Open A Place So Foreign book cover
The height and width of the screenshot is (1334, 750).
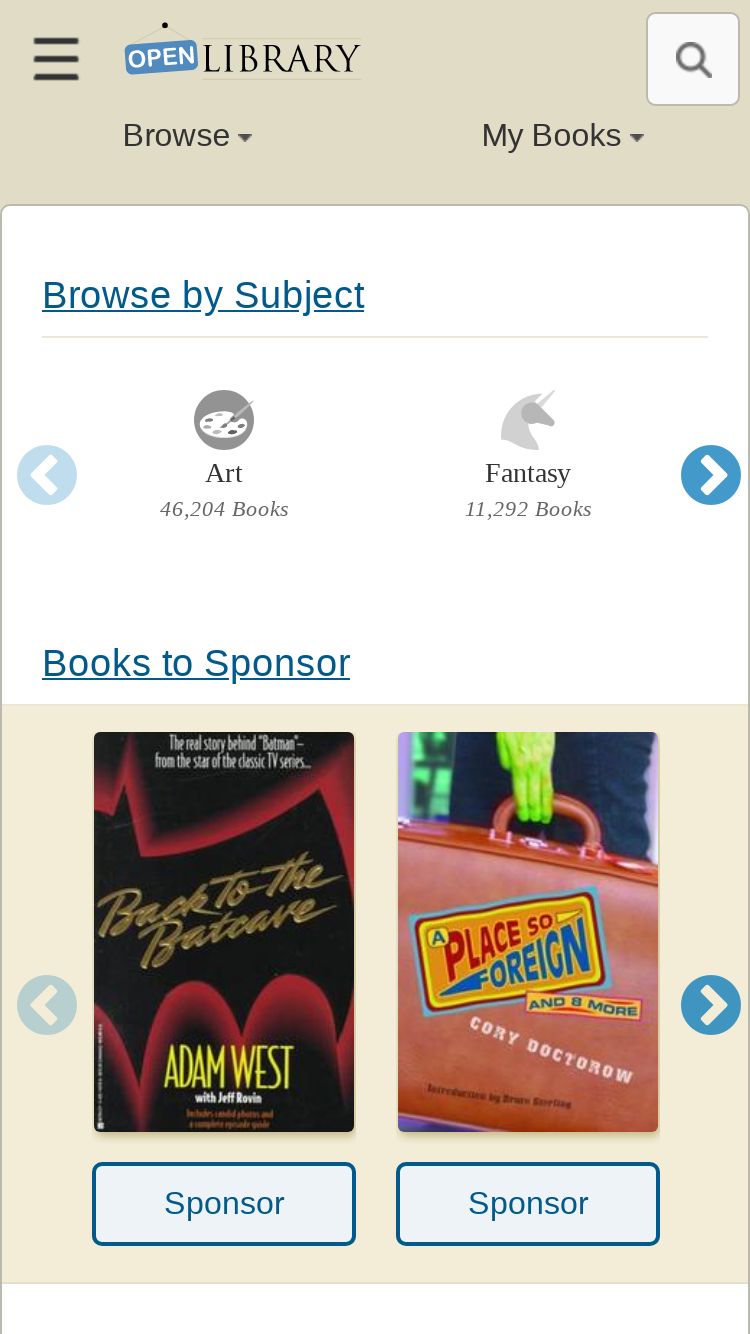coord(528,932)
